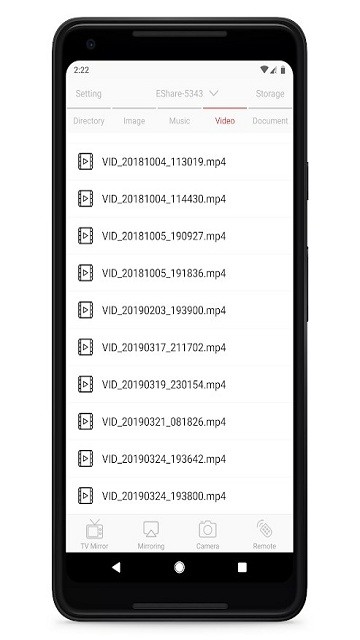This screenshot has height=640, width=360.
Task: Open the Remote control
Action: point(264,534)
